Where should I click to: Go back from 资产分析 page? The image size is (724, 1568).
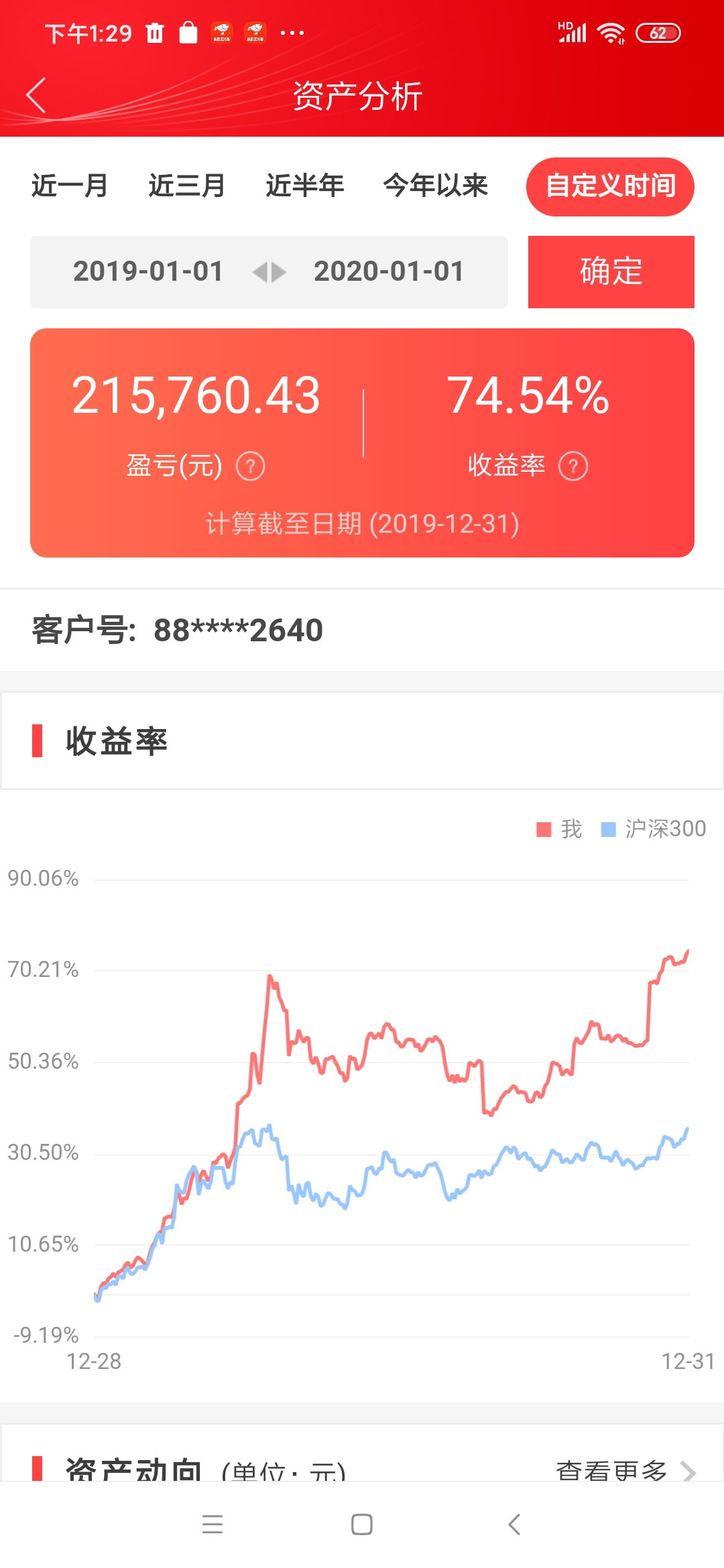(x=36, y=95)
